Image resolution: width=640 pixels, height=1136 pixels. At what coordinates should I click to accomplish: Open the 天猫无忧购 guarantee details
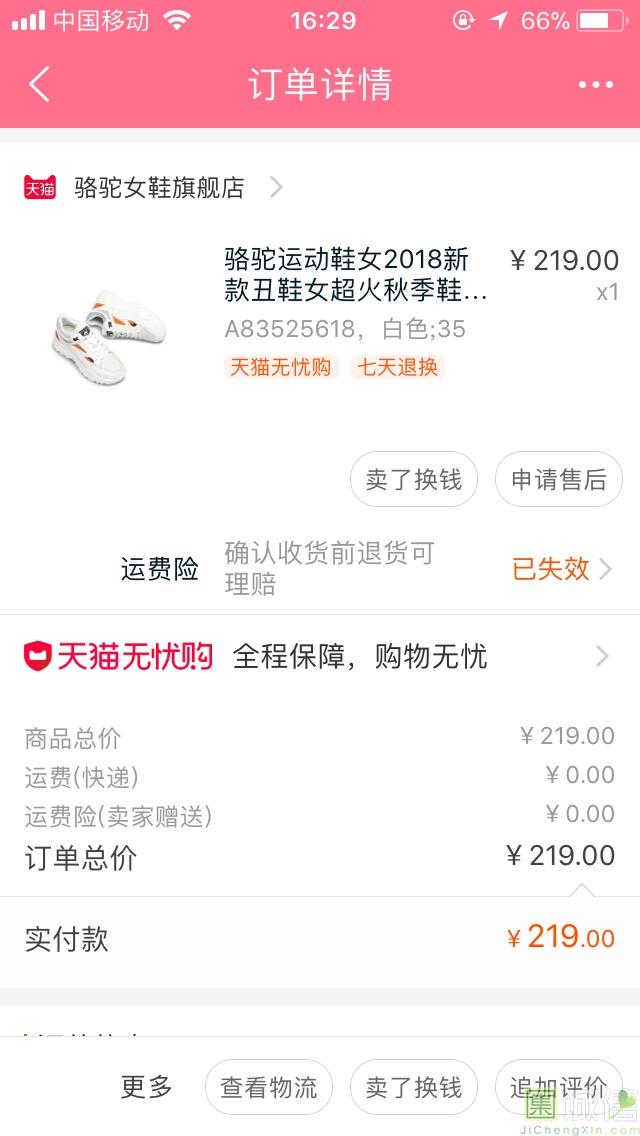(320, 656)
